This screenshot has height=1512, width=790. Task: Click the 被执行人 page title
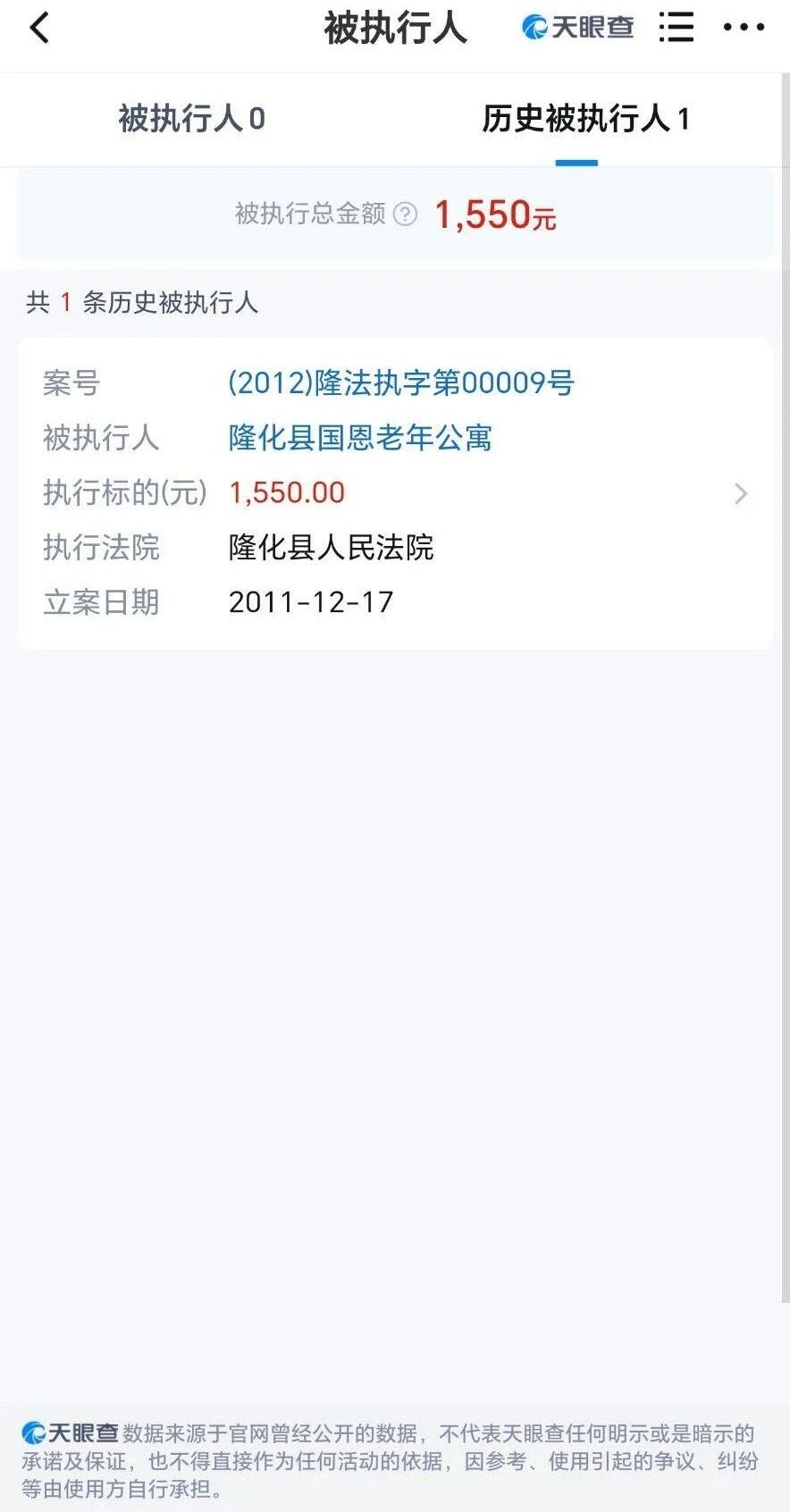(x=395, y=28)
